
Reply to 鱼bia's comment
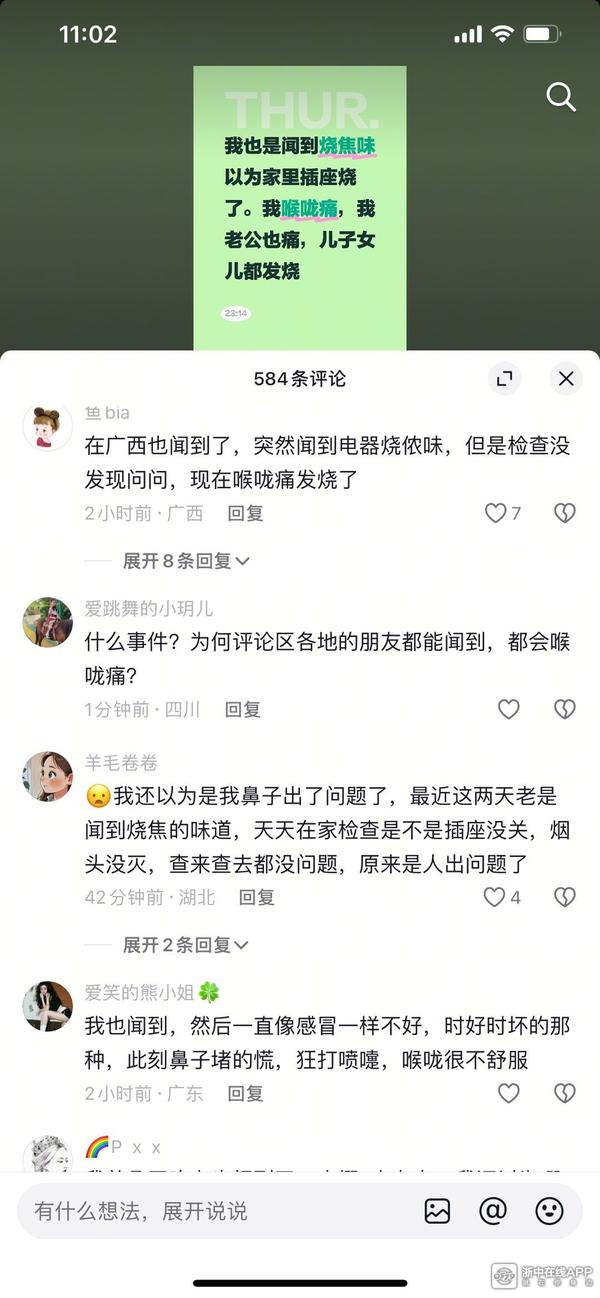point(245,513)
